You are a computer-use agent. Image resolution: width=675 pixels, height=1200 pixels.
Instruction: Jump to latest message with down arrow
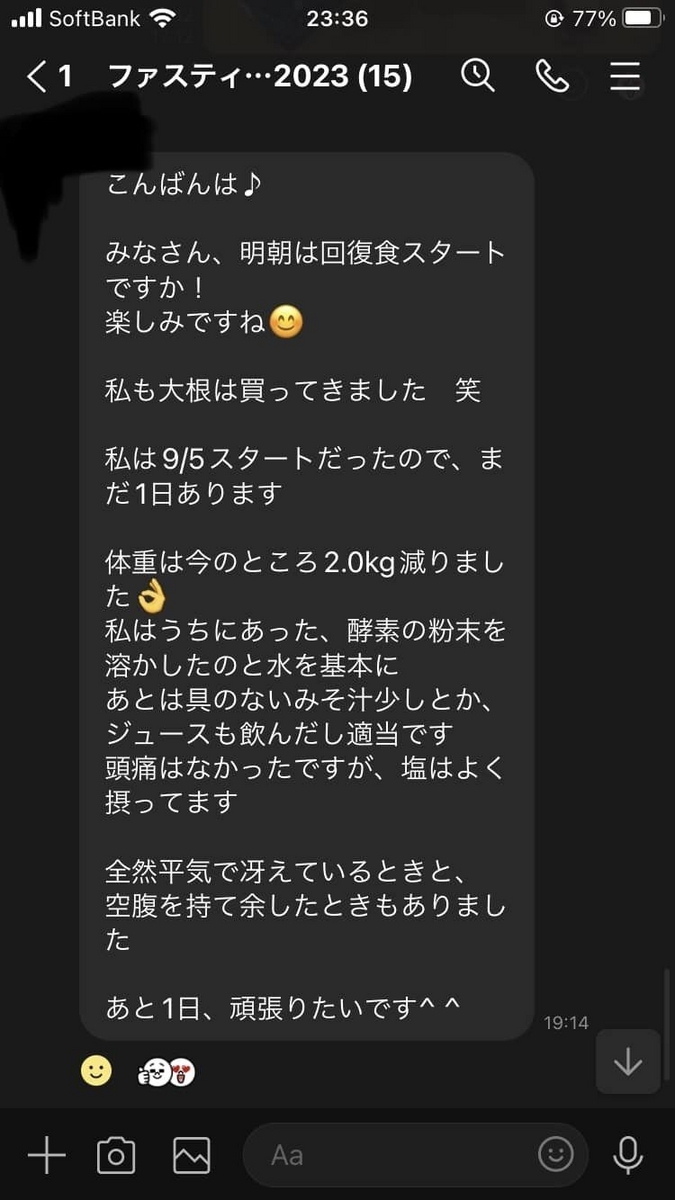pos(628,1061)
